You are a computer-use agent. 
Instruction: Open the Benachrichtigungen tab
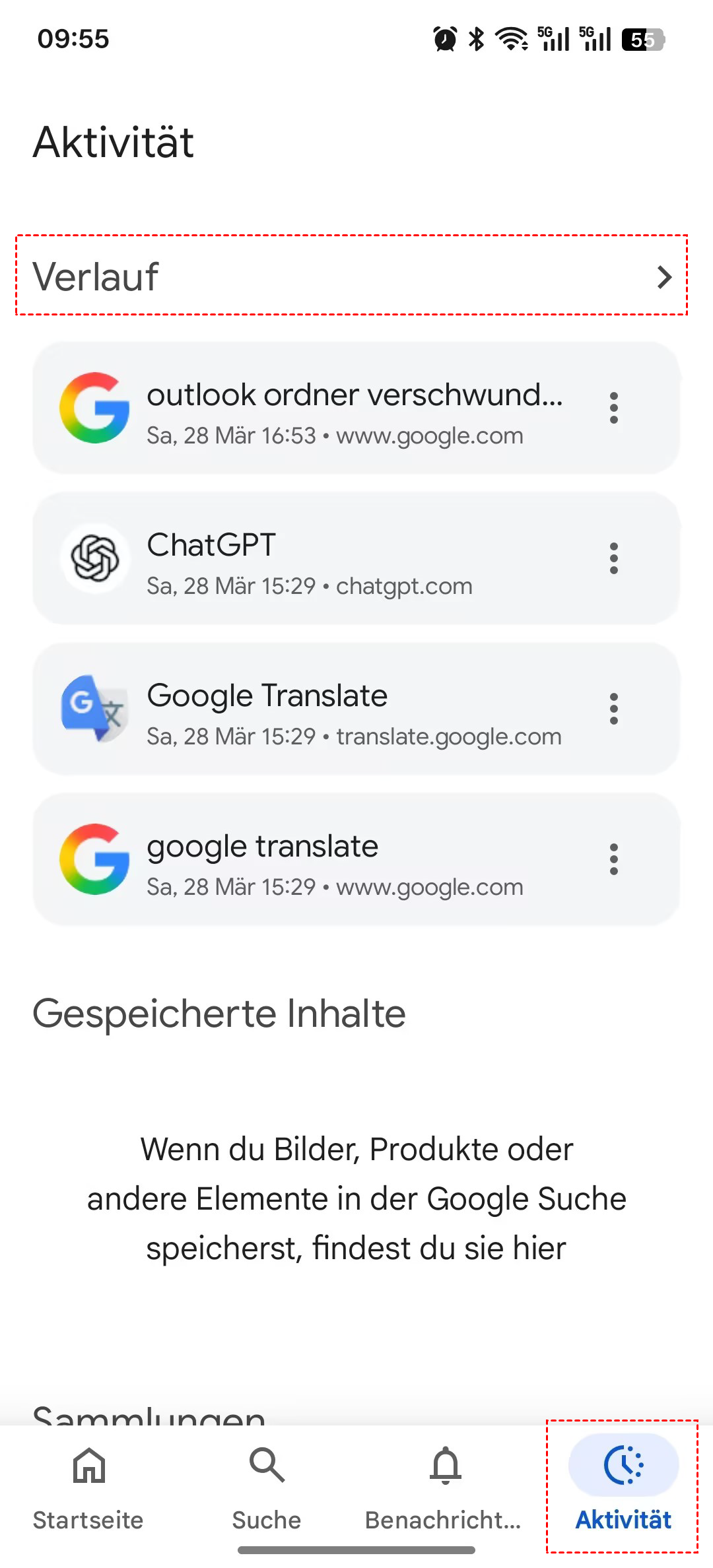pos(444,1487)
